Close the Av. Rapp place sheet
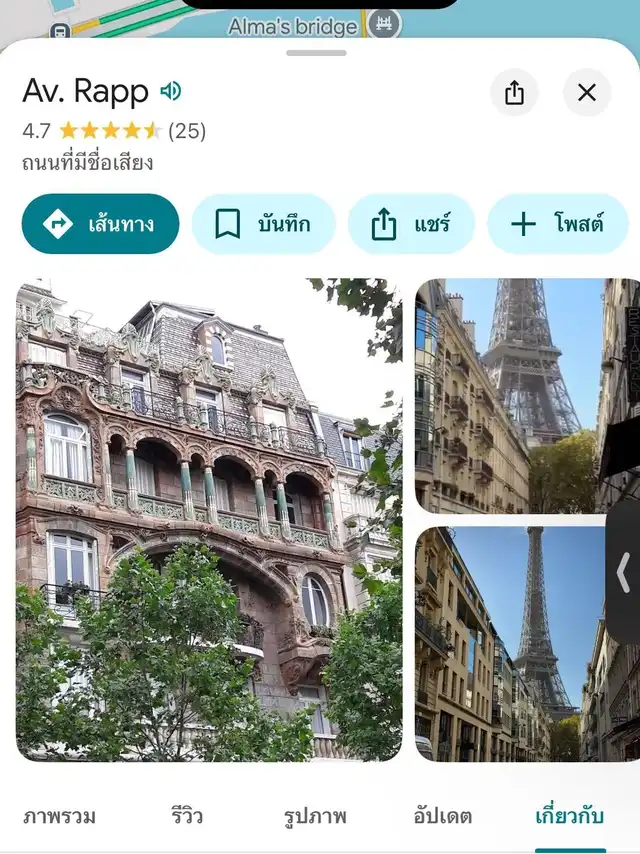 (x=587, y=93)
